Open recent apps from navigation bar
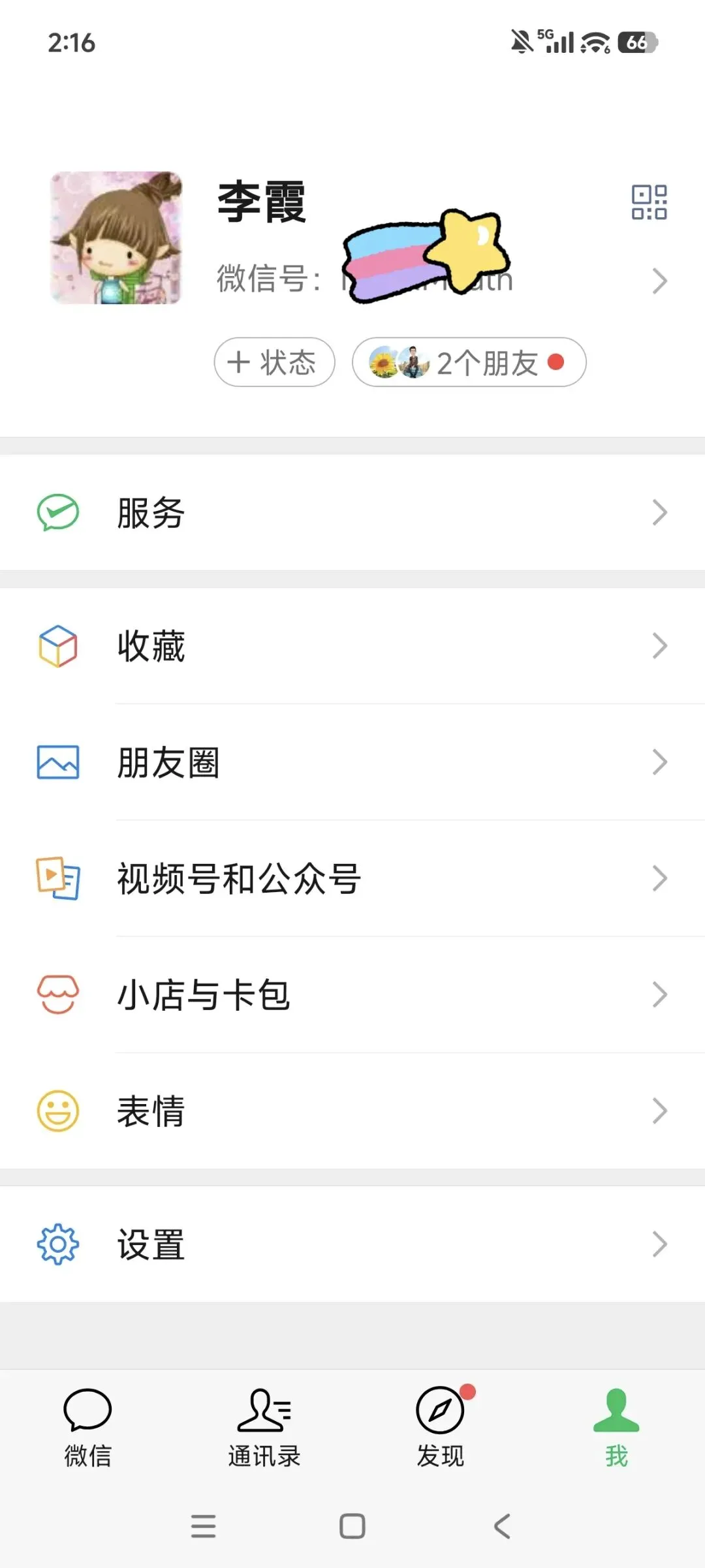This screenshot has width=705, height=1568. [203, 1526]
